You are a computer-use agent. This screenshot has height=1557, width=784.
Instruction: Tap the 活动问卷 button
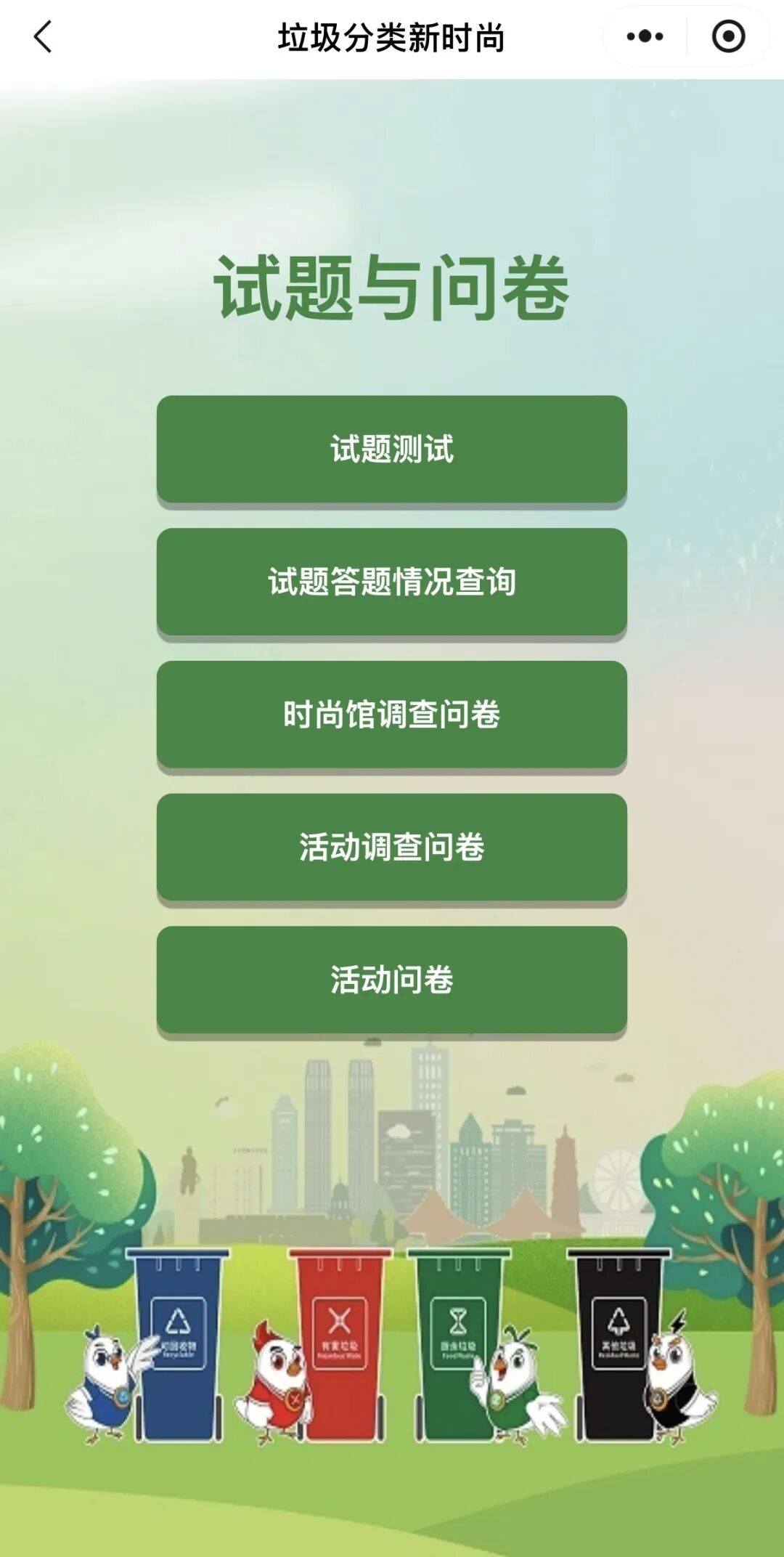point(392,980)
